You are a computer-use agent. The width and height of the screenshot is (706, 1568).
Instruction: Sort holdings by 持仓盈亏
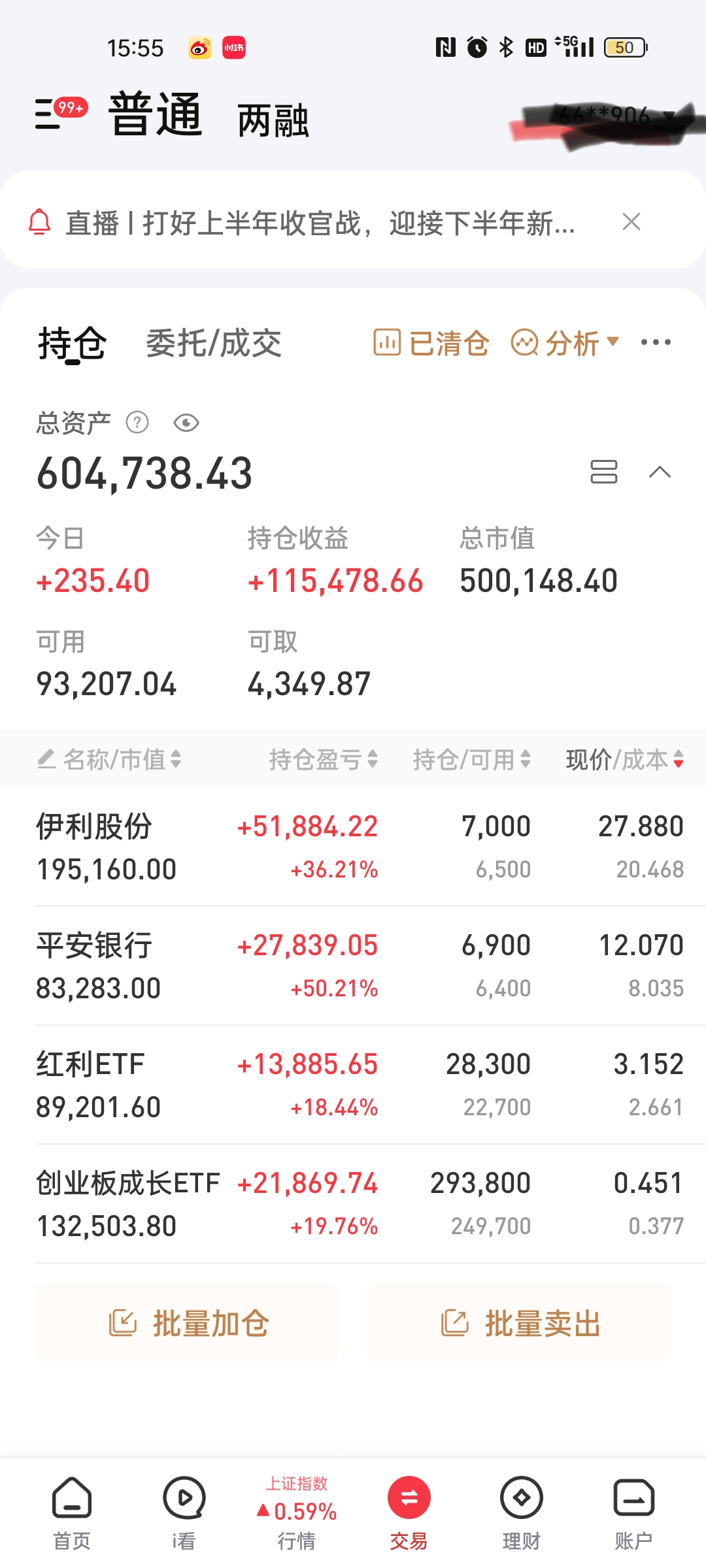pyautogui.click(x=324, y=759)
